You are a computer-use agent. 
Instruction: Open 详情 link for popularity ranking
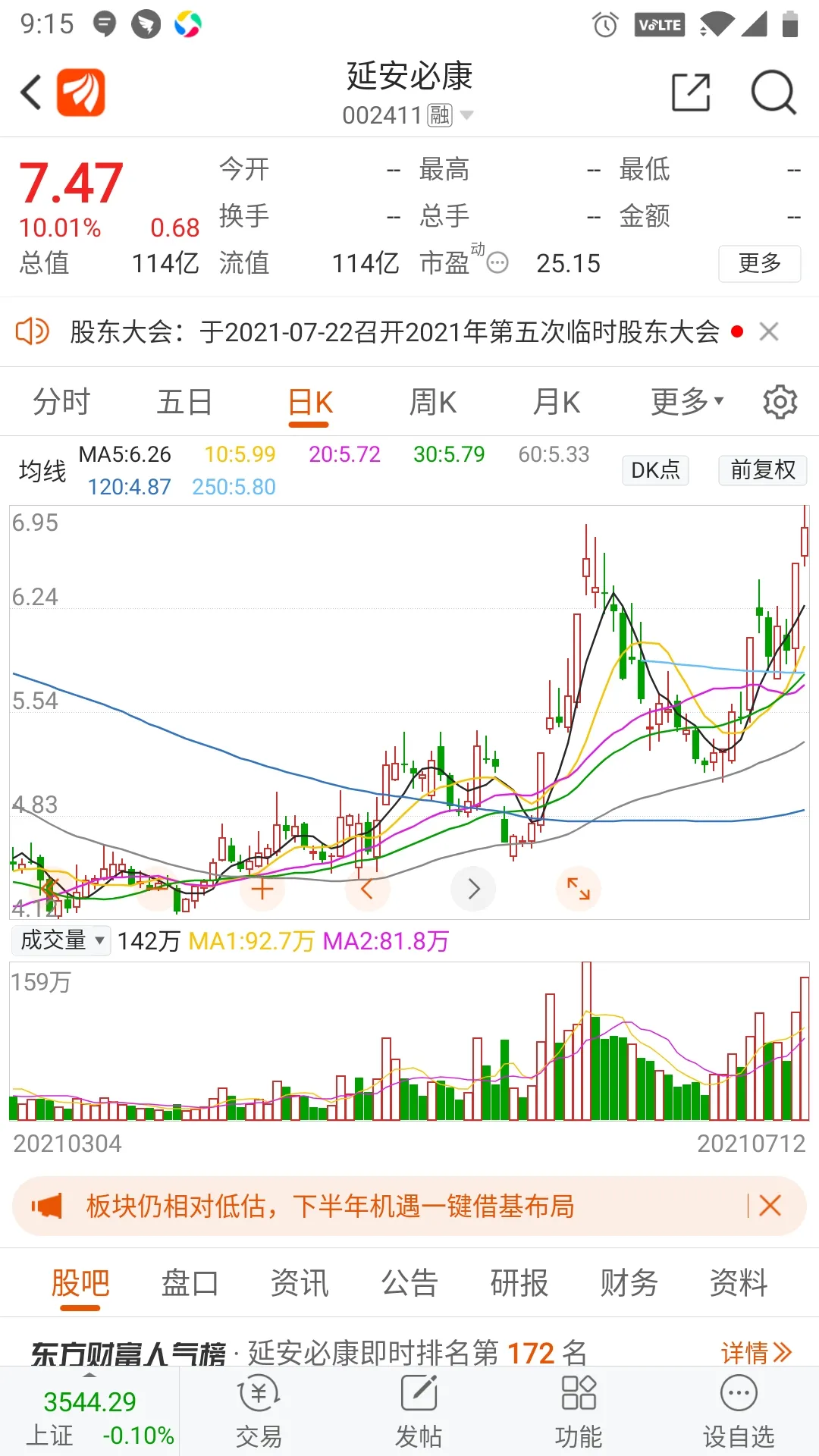point(756,1352)
